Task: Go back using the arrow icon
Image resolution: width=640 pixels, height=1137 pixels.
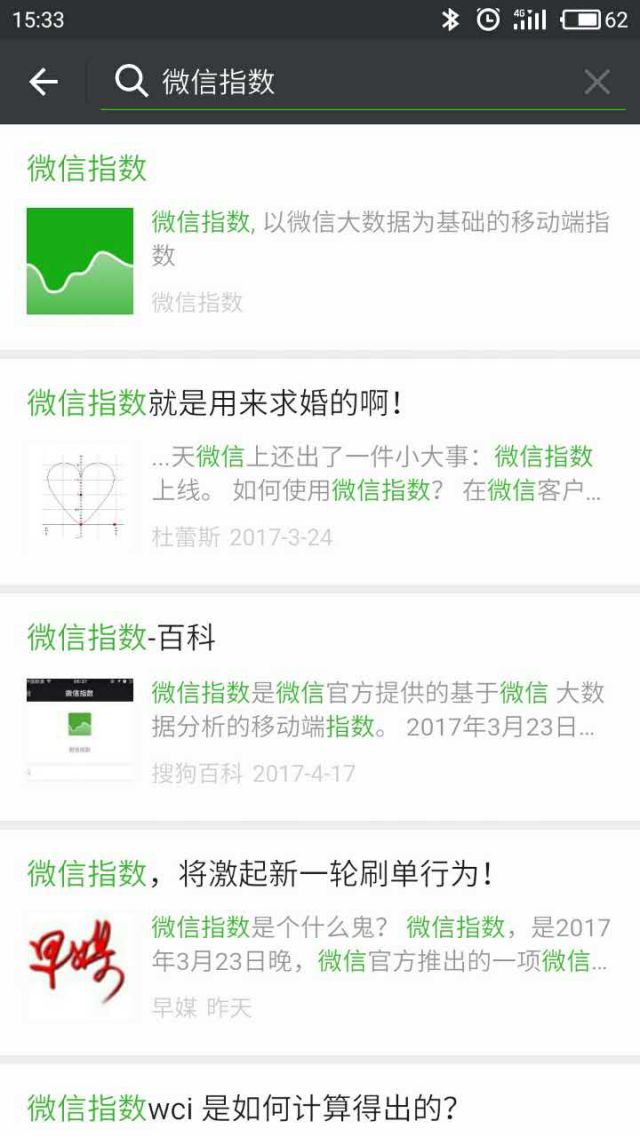Action: [44, 82]
